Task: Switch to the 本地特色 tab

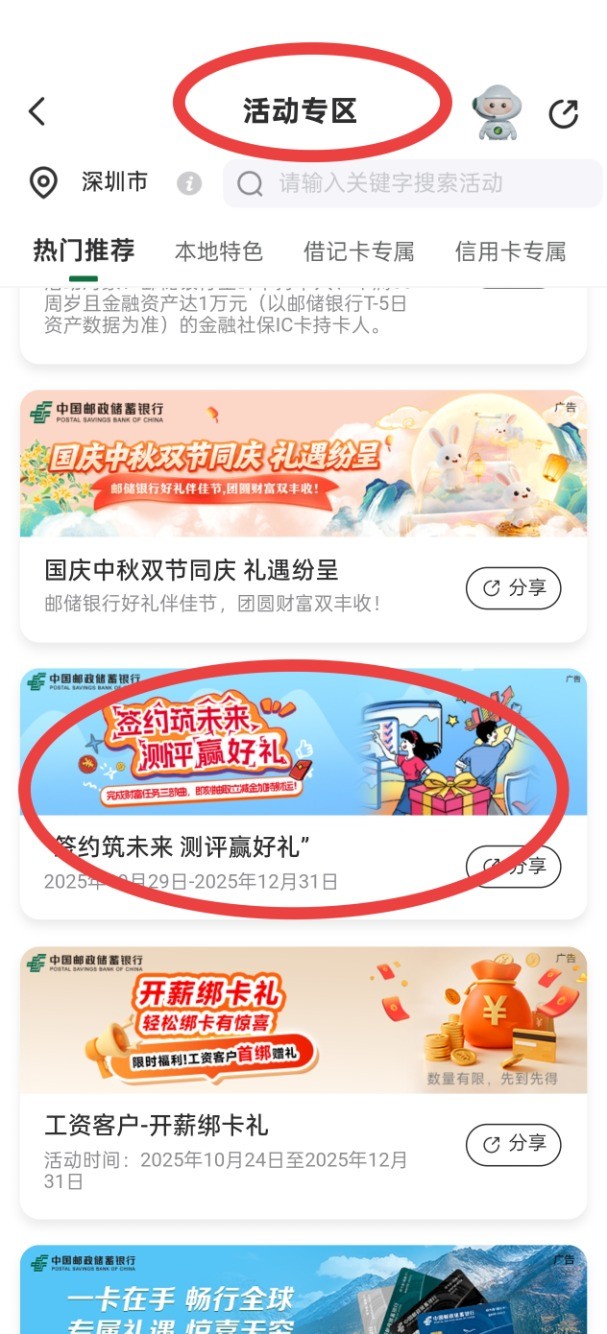Action: [x=218, y=251]
